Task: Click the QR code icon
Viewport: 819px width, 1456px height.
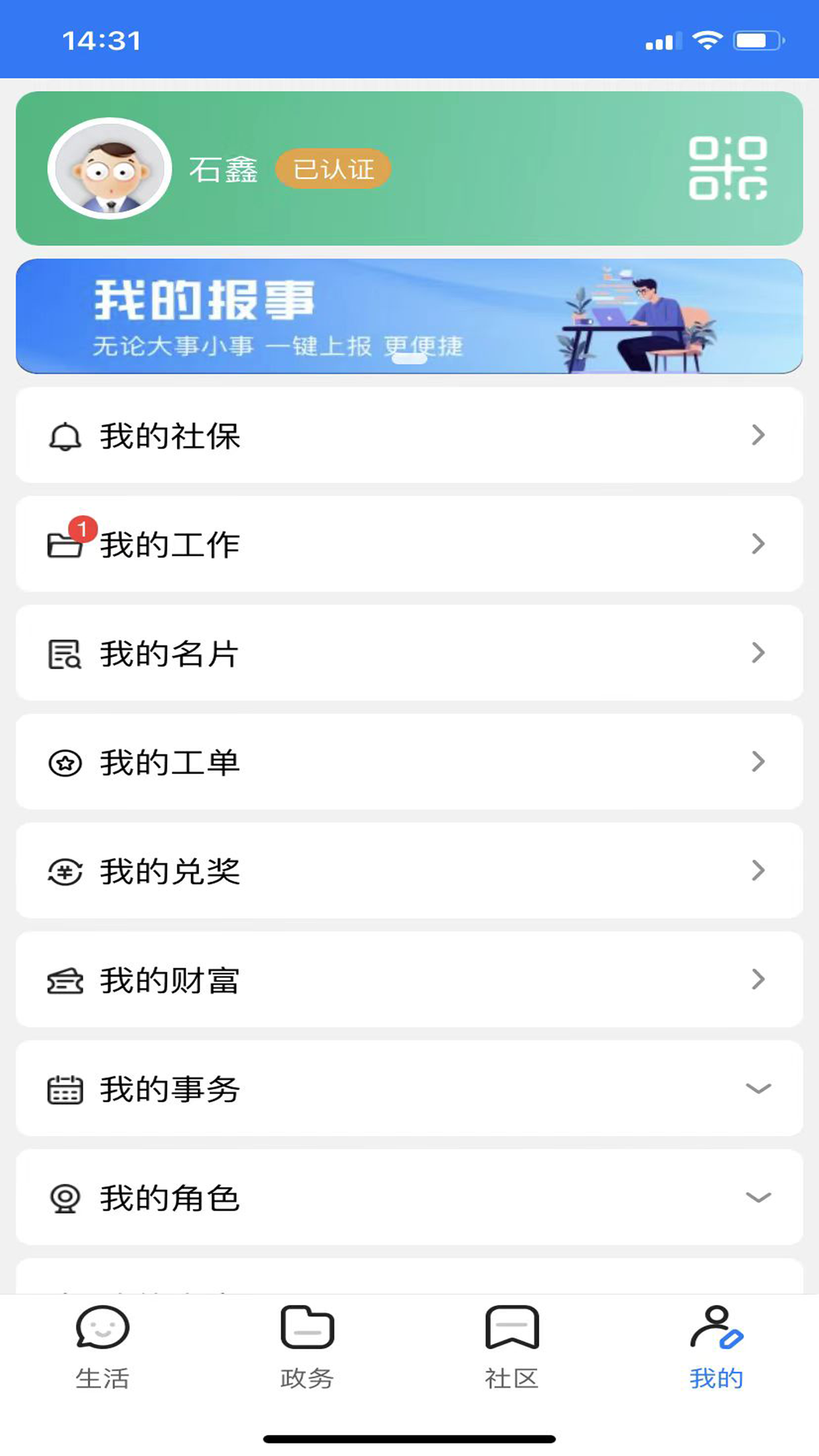Action: (x=727, y=169)
